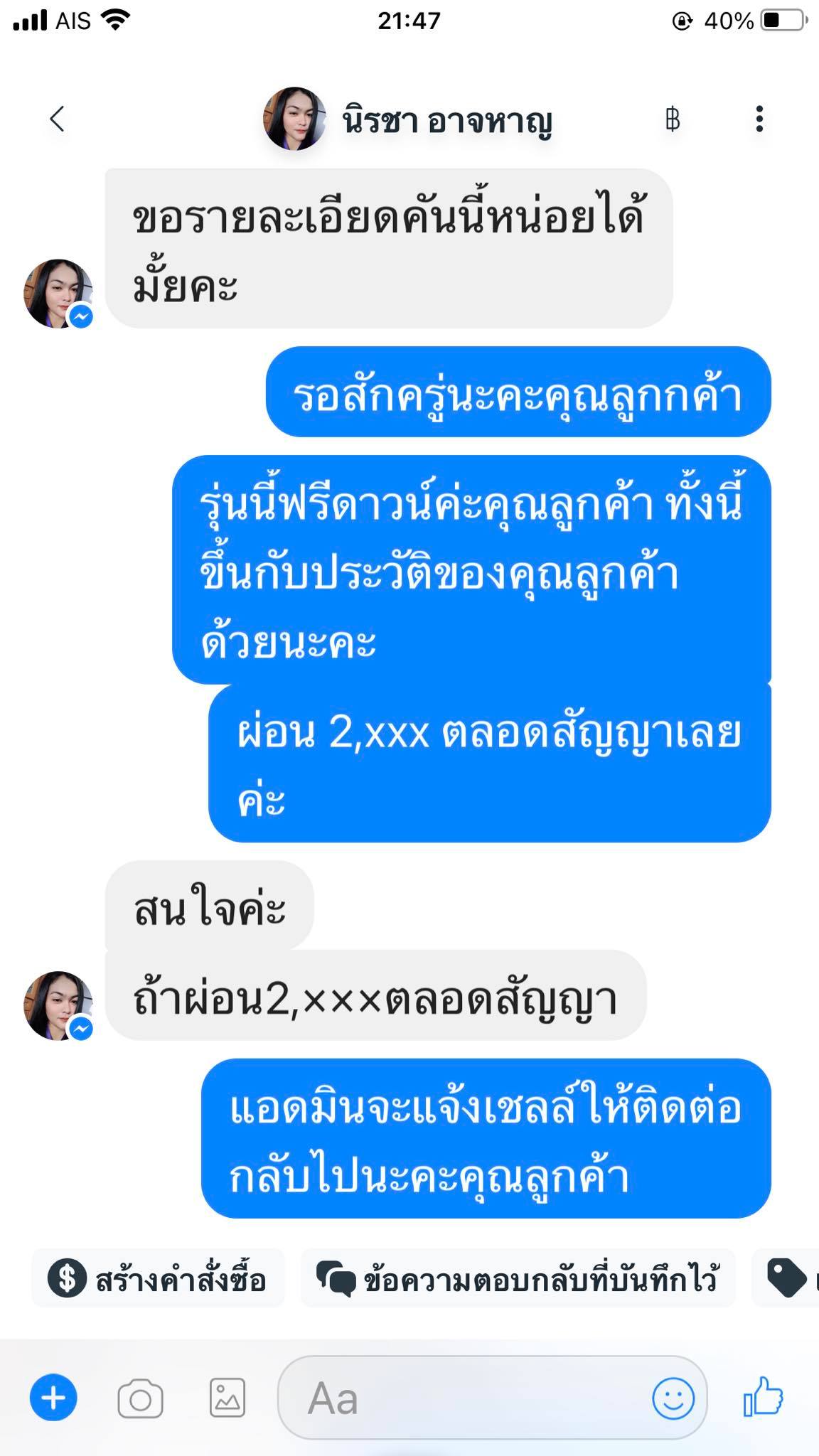Open the baht payment icon in header
Viewport: 819px width, 1456px height.
pyautogui.click(x=672, y=119)
